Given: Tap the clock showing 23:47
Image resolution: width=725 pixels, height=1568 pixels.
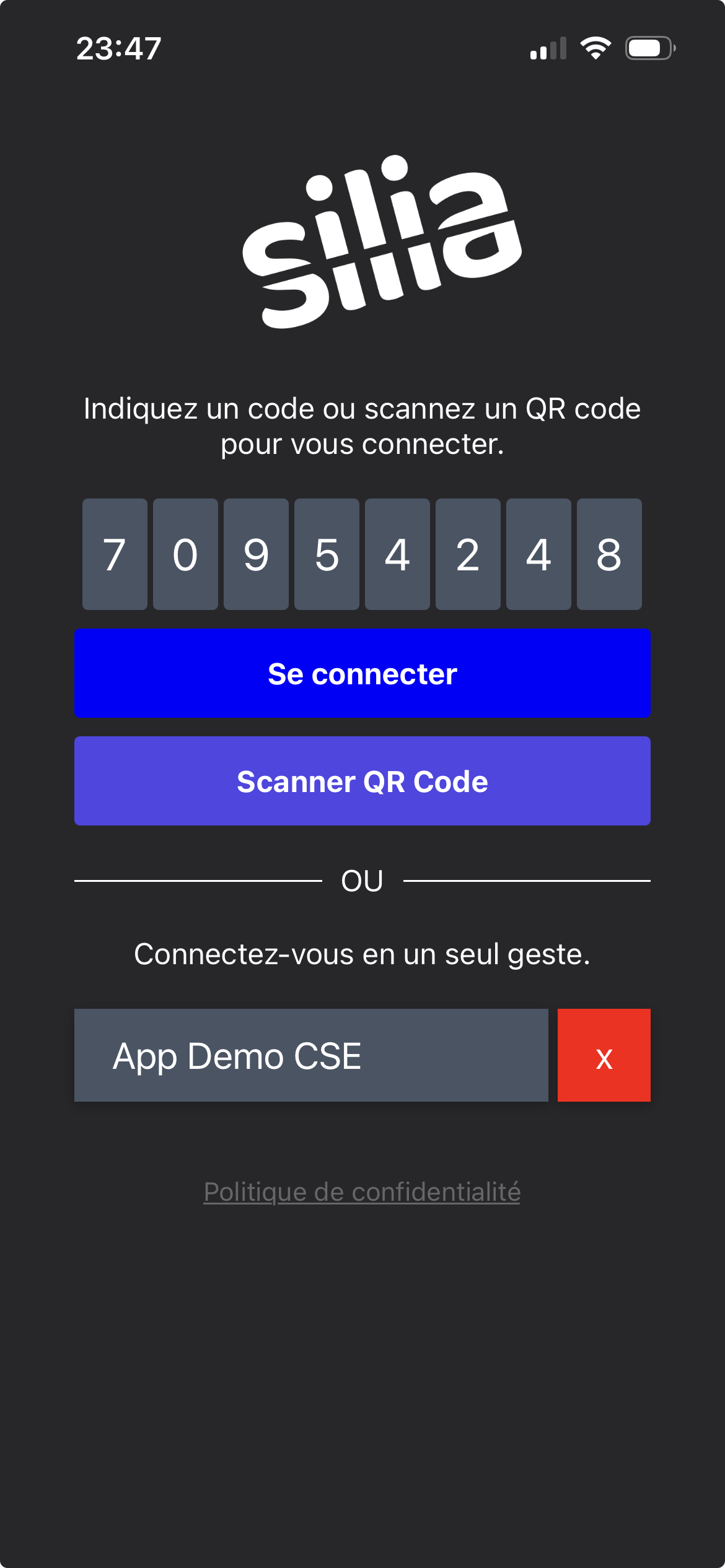Looking at the screenshot, I should [119, 48].
